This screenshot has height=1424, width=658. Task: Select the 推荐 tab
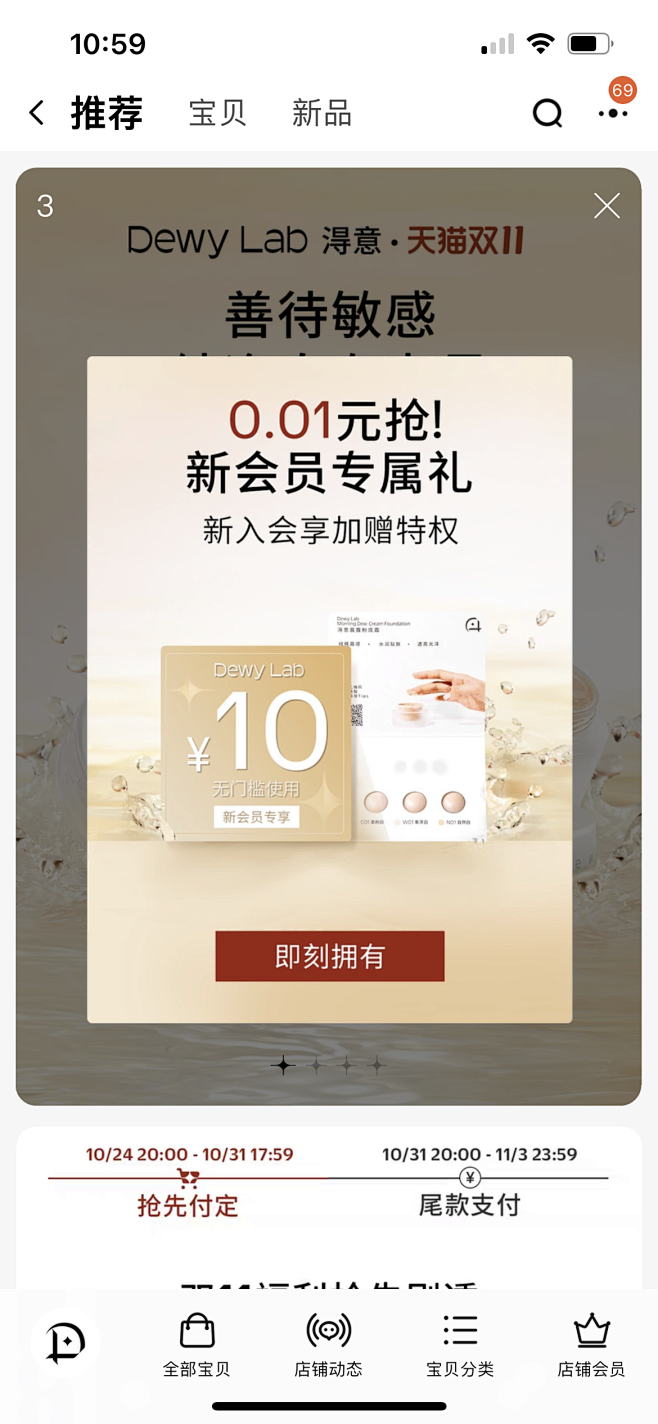pyautogui.click(x=107, y=113)
